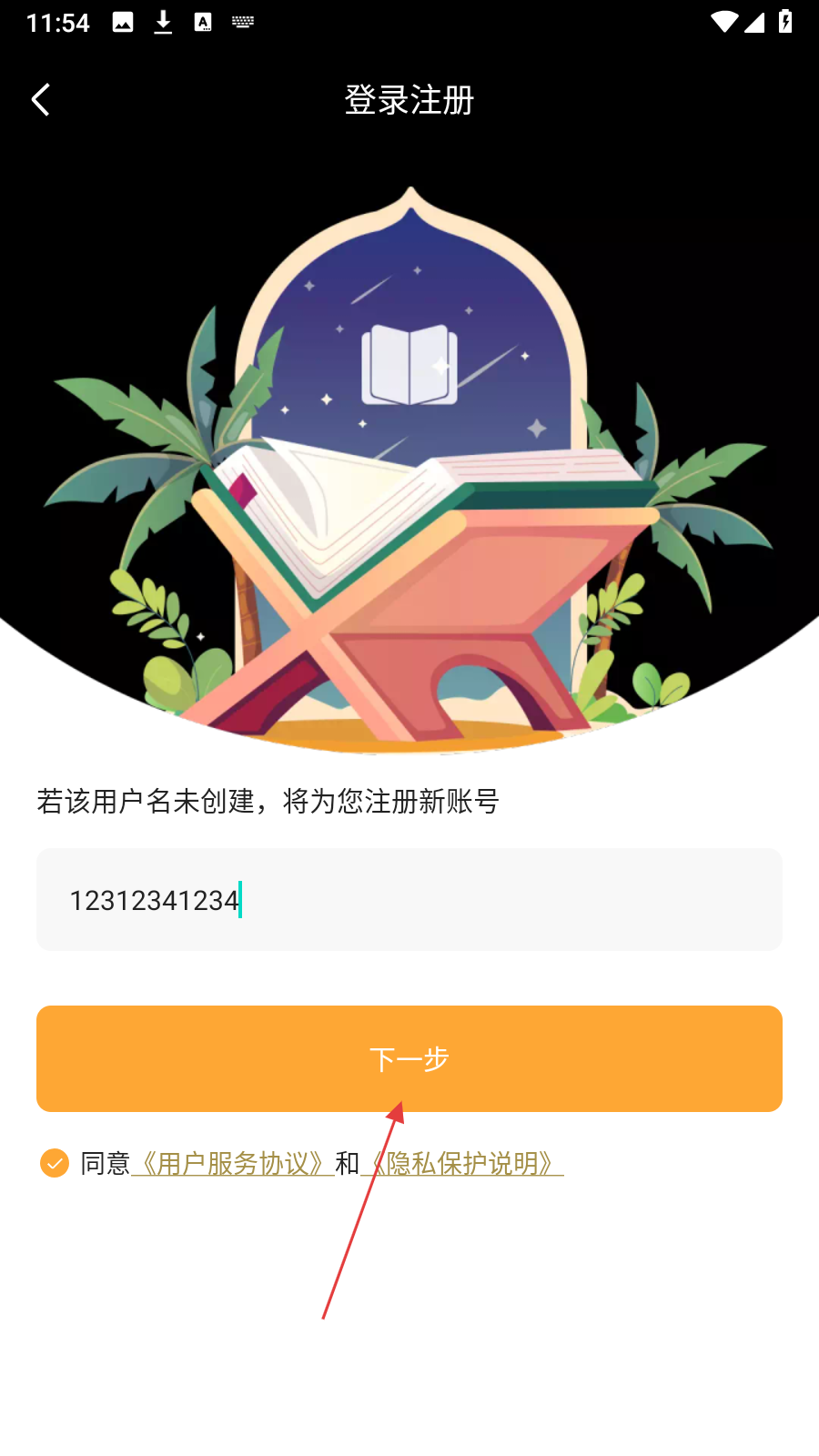
Task: Focus the username input field
Action: [x=409, y=900]
